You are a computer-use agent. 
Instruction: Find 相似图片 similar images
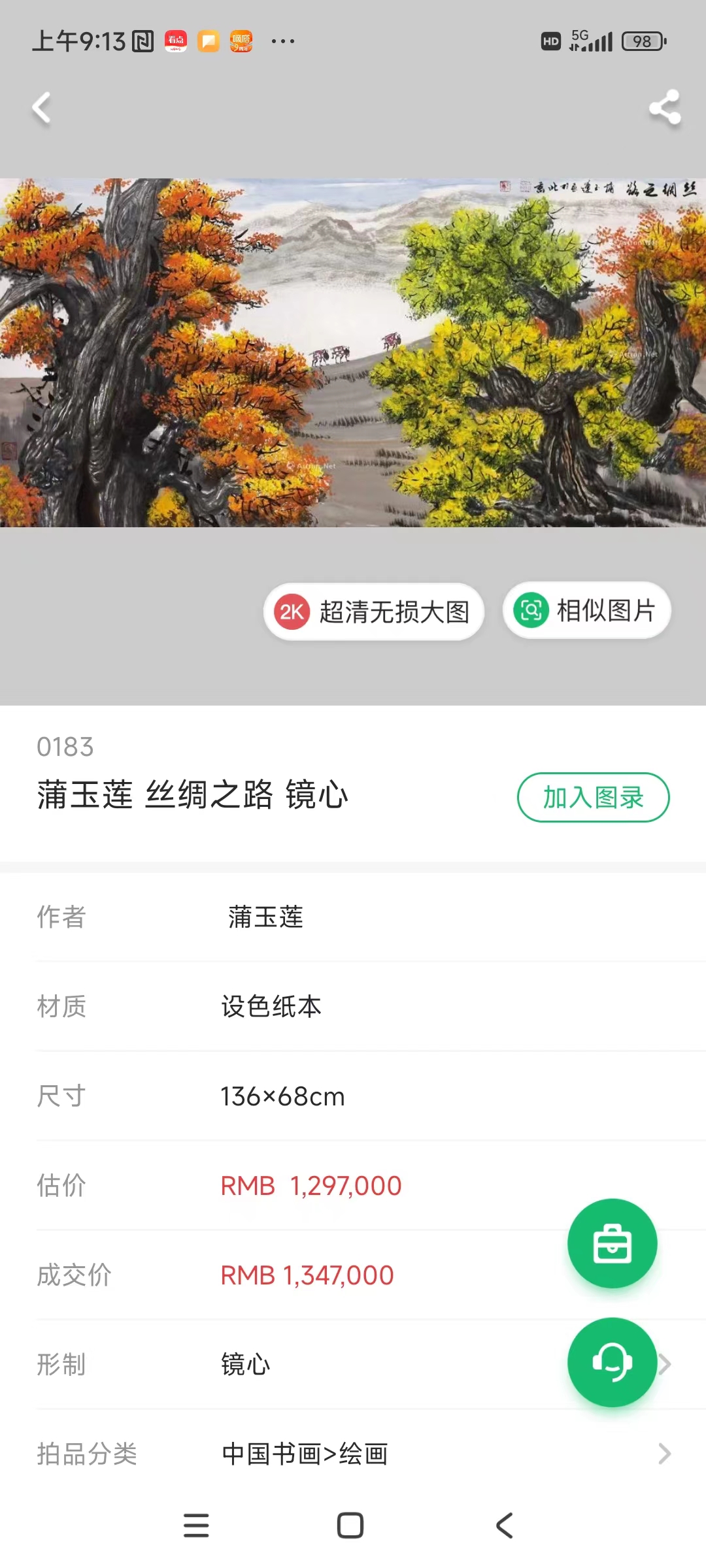coord(586,611)
